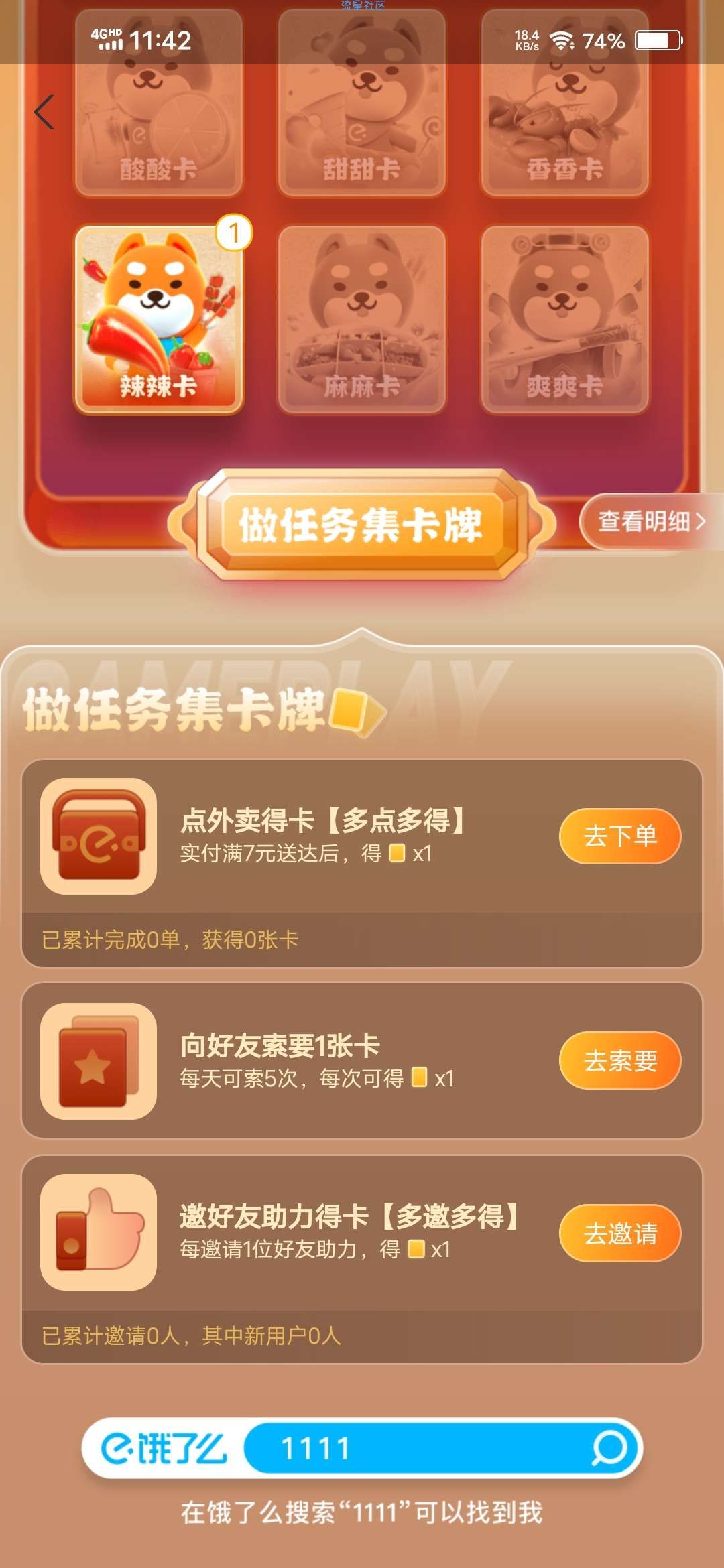
Task: Open 查看明细 details
Action: click(x=650, y=521)
